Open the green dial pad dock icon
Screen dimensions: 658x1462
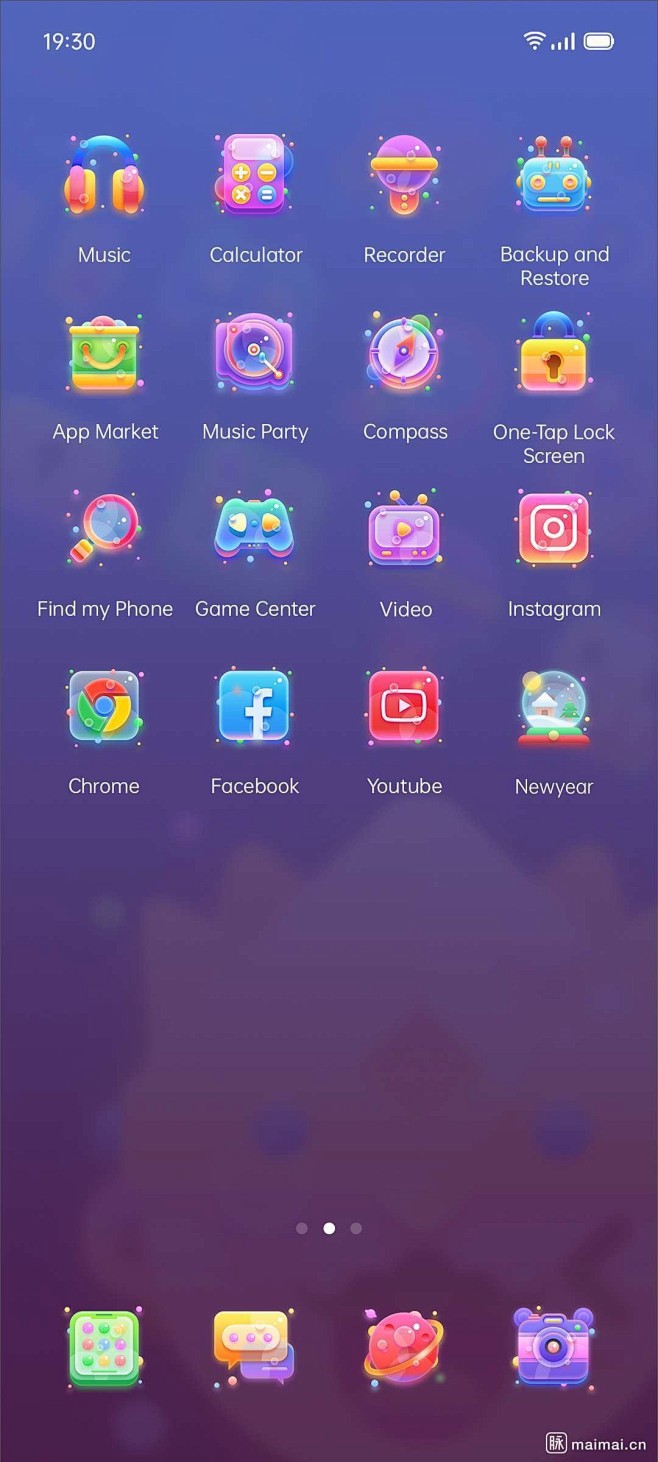click(104, 1348)
